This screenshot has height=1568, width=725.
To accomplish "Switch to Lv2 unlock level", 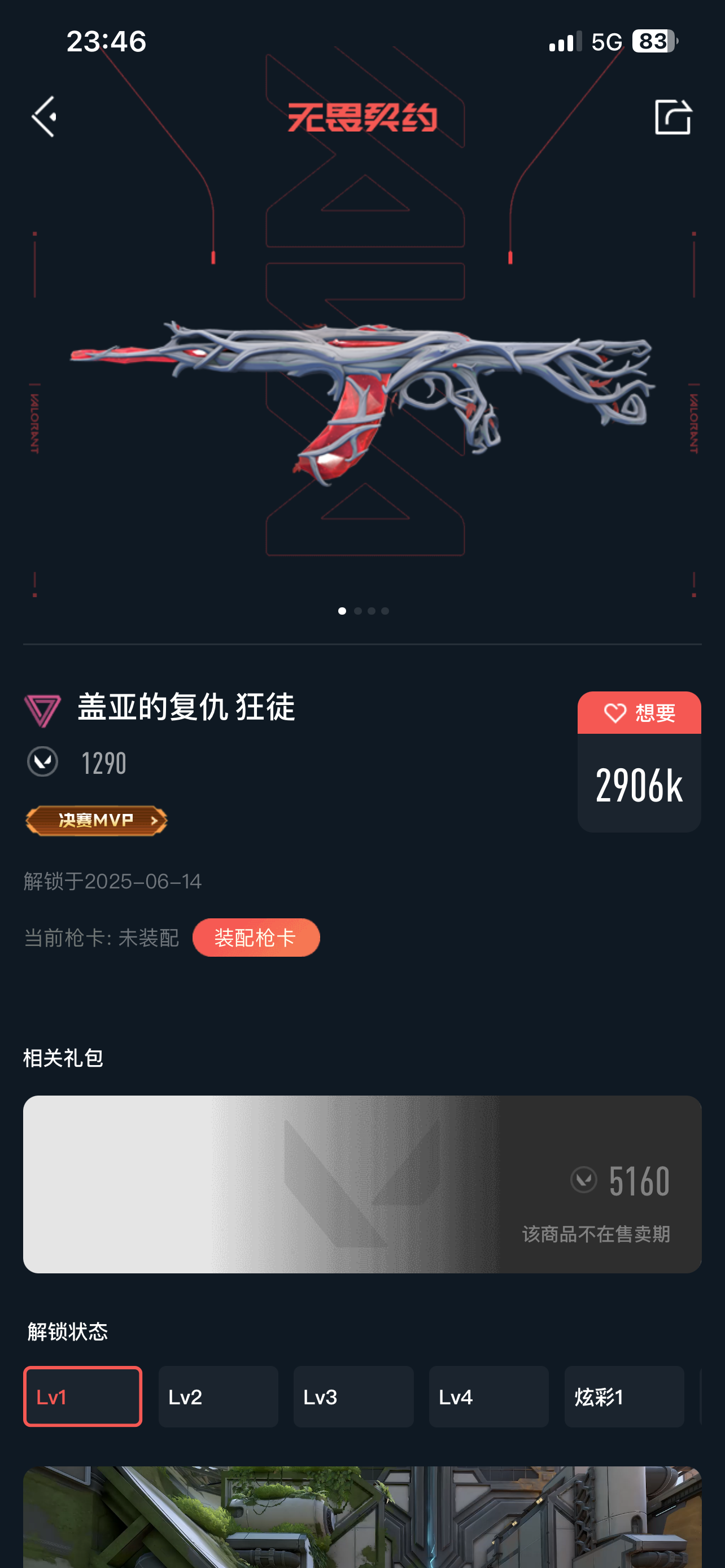I will coord(218,1396).
